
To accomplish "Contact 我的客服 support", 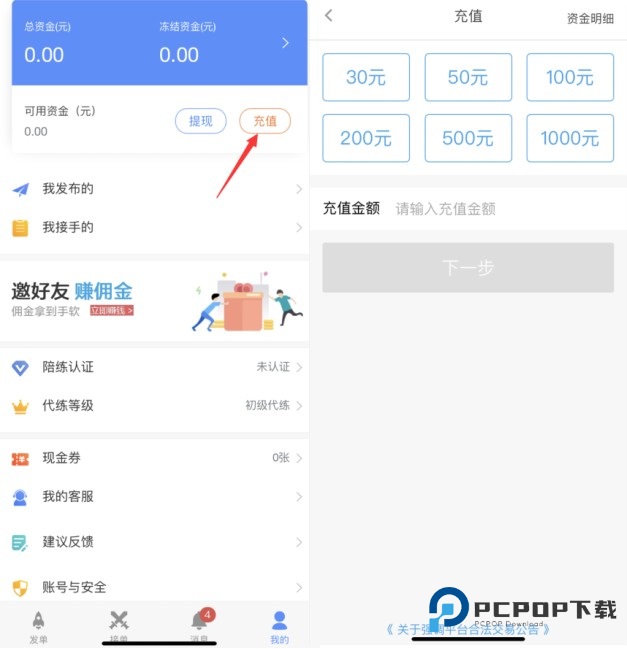I will [155, 497].
